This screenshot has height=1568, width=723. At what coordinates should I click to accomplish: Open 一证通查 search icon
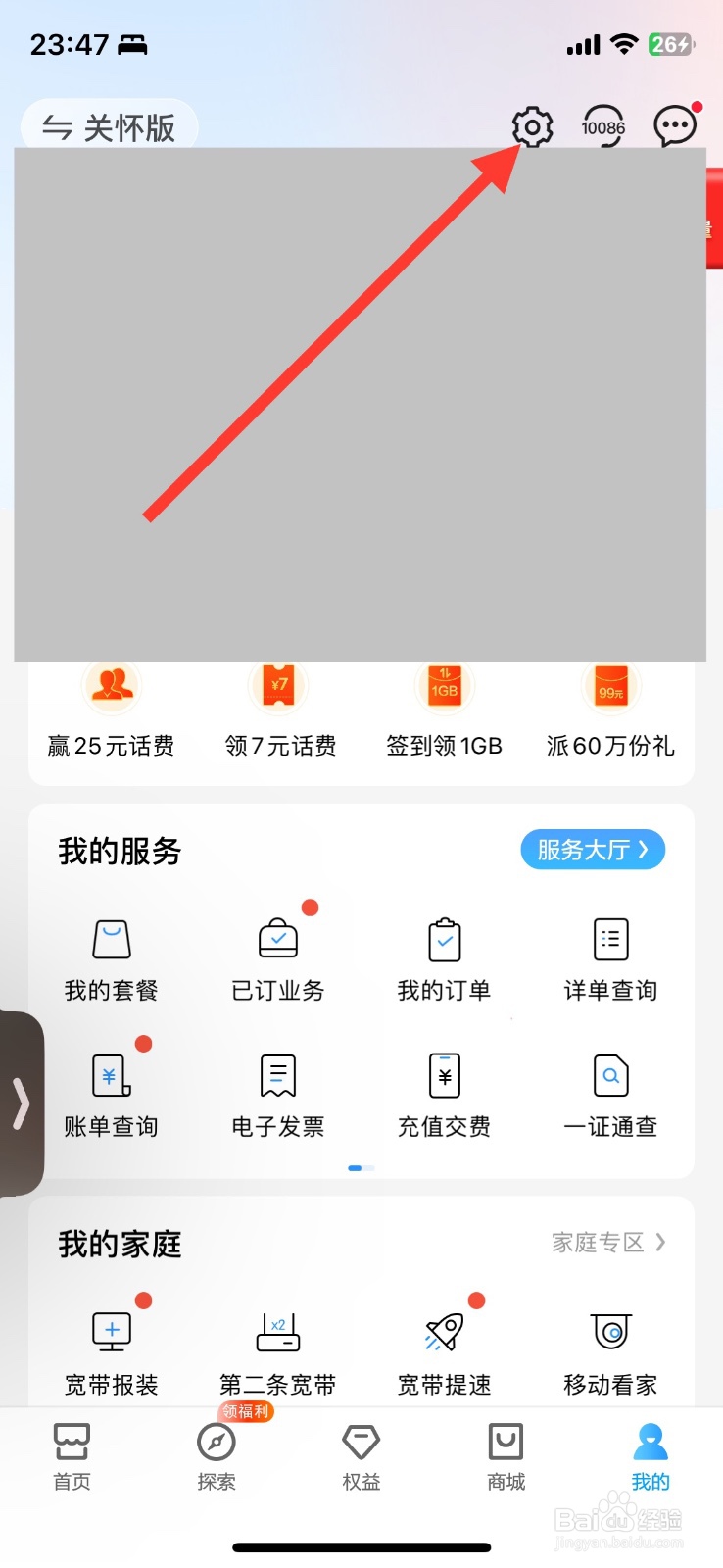point(610,1093)
